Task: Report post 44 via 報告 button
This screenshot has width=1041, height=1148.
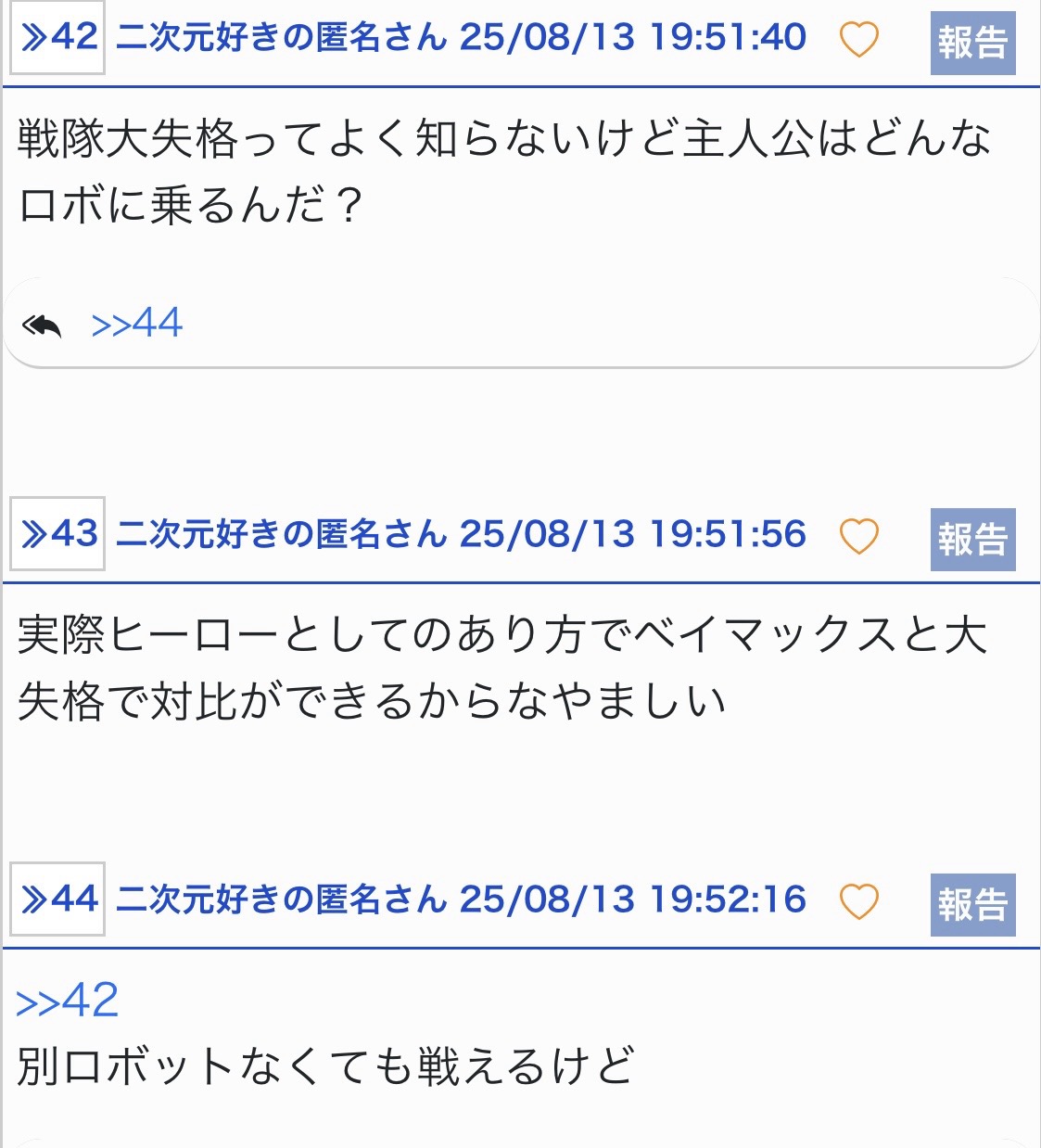Action: (972, 904)
